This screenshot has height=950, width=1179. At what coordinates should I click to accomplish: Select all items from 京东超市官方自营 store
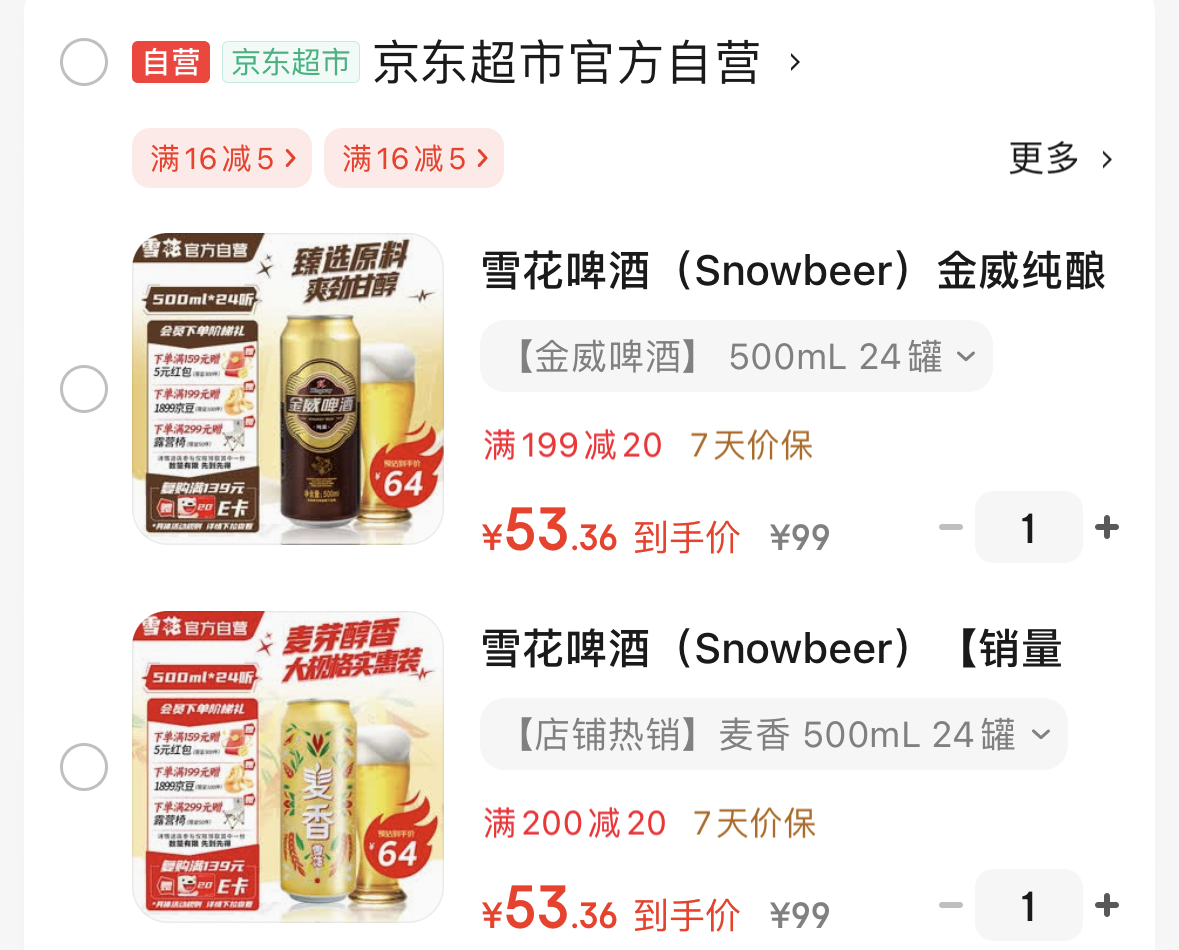click(84, 62)
